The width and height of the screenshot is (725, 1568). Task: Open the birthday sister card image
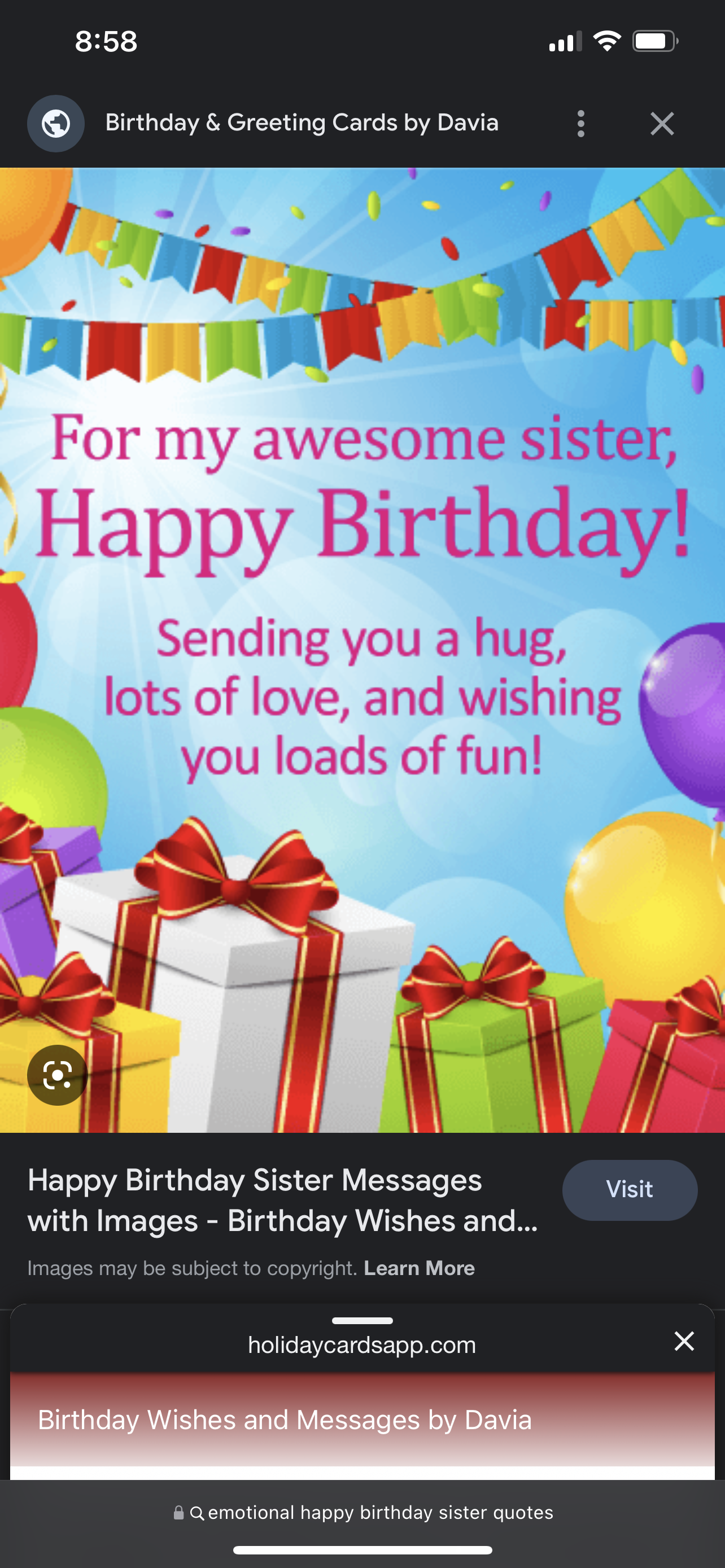[x=363, y=650]
